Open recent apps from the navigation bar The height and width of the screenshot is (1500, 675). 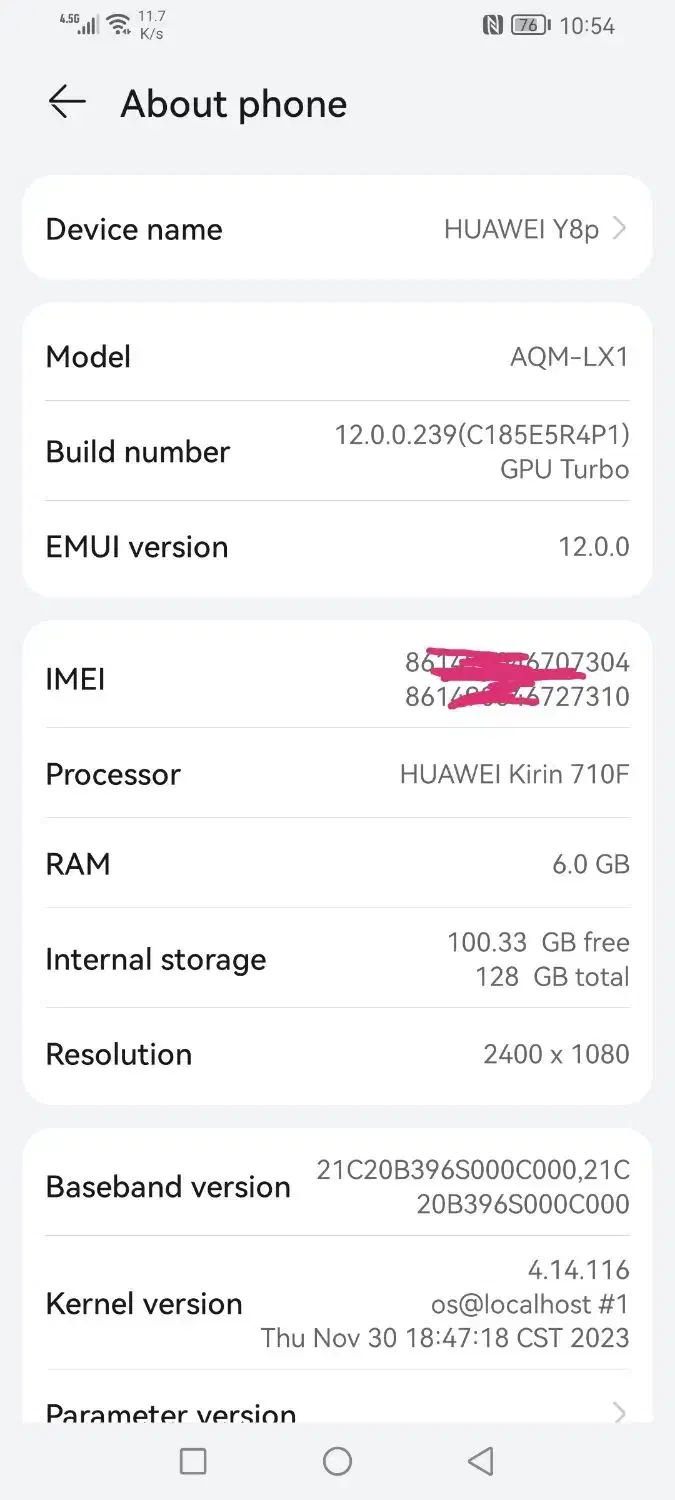pos(193,1461)
